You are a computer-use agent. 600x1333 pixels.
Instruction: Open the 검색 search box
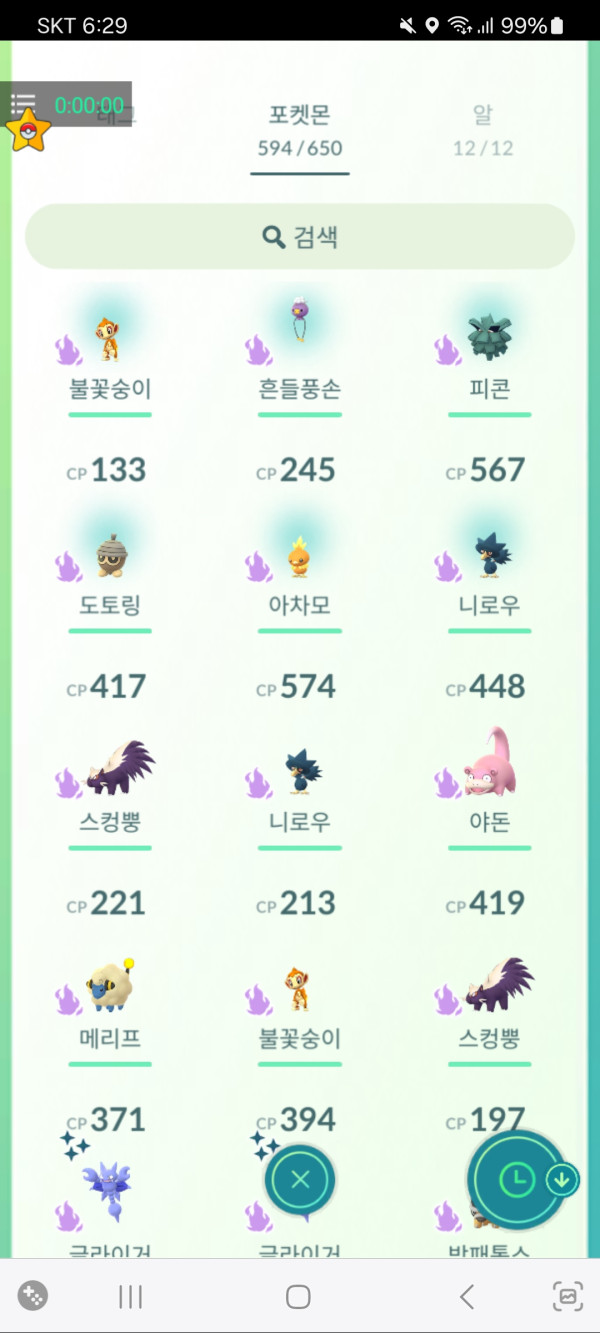tap(300, 237)
